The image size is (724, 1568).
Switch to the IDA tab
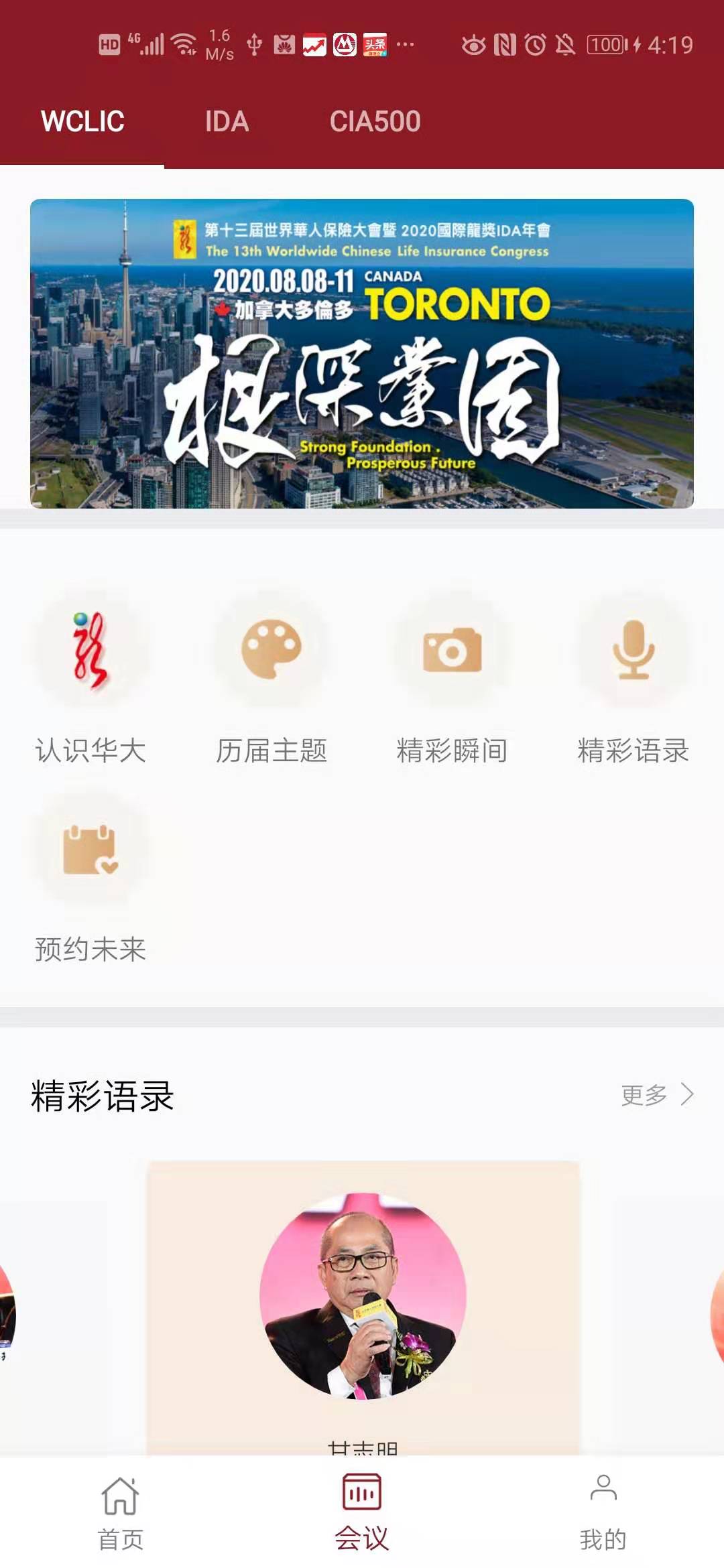click(x=227, y=122)
